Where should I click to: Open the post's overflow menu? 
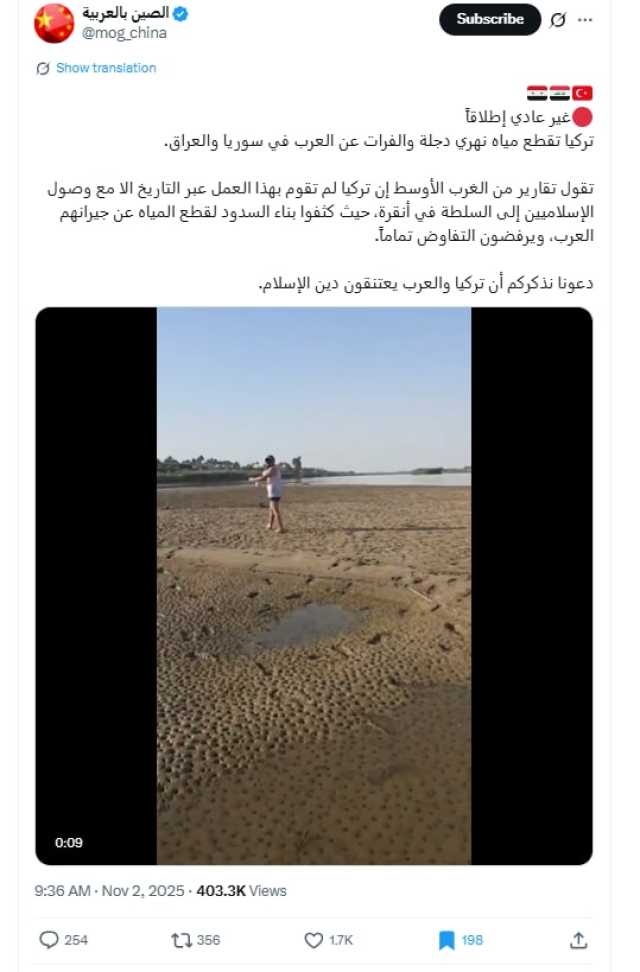593,20
